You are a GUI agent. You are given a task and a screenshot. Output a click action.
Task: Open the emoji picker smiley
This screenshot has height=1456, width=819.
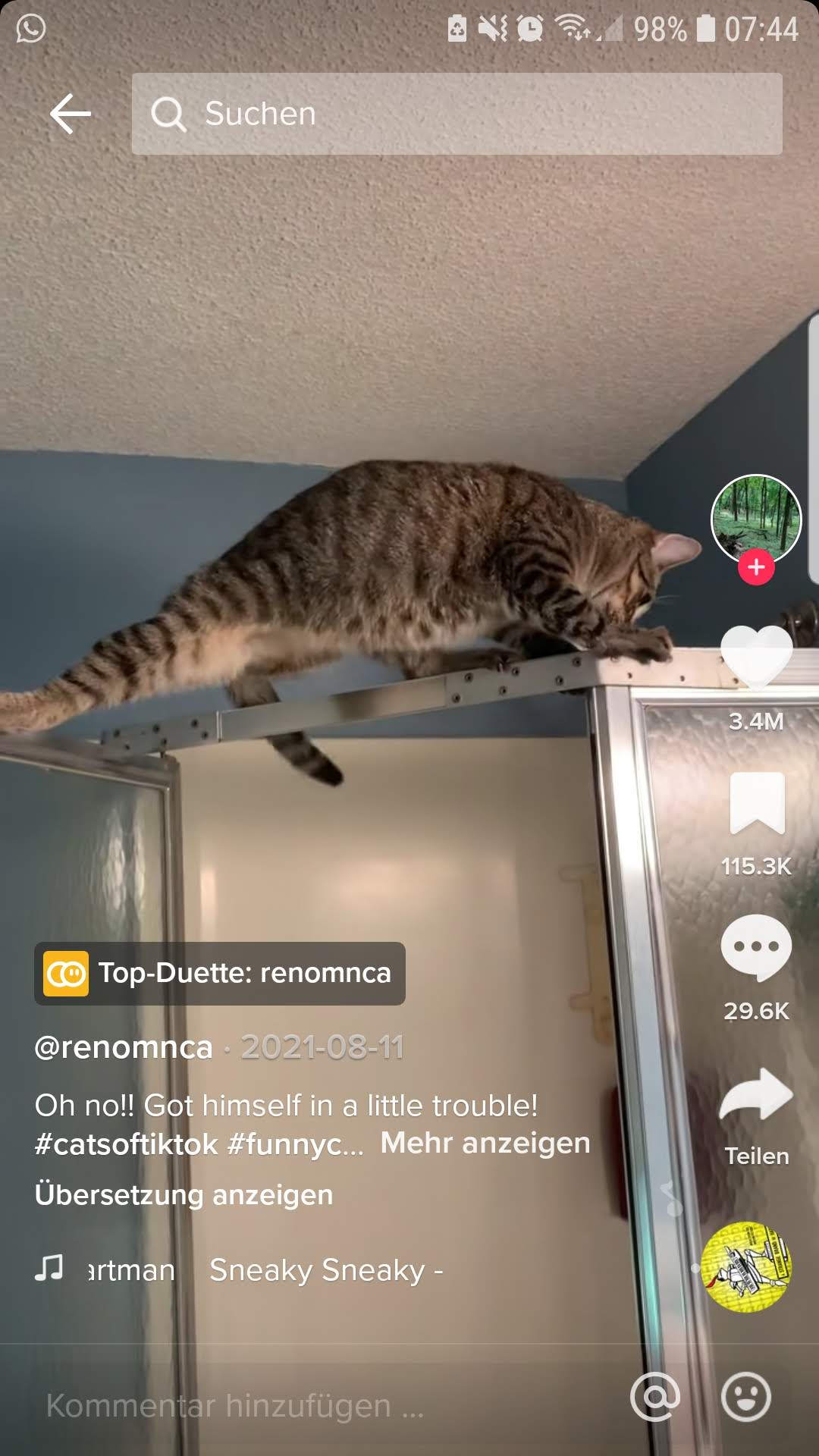point(746,1397)
